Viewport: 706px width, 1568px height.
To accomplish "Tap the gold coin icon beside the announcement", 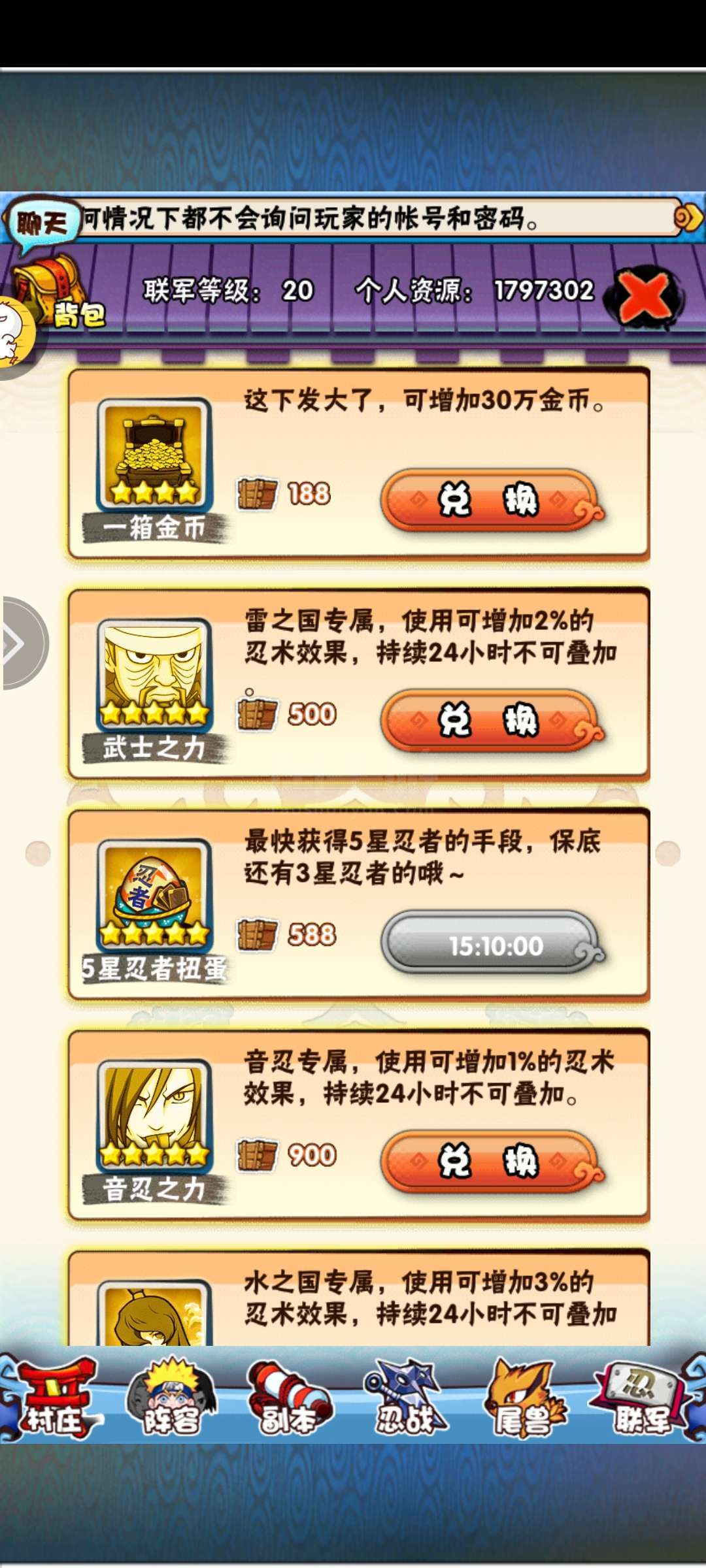I will (x=688, y=218).
